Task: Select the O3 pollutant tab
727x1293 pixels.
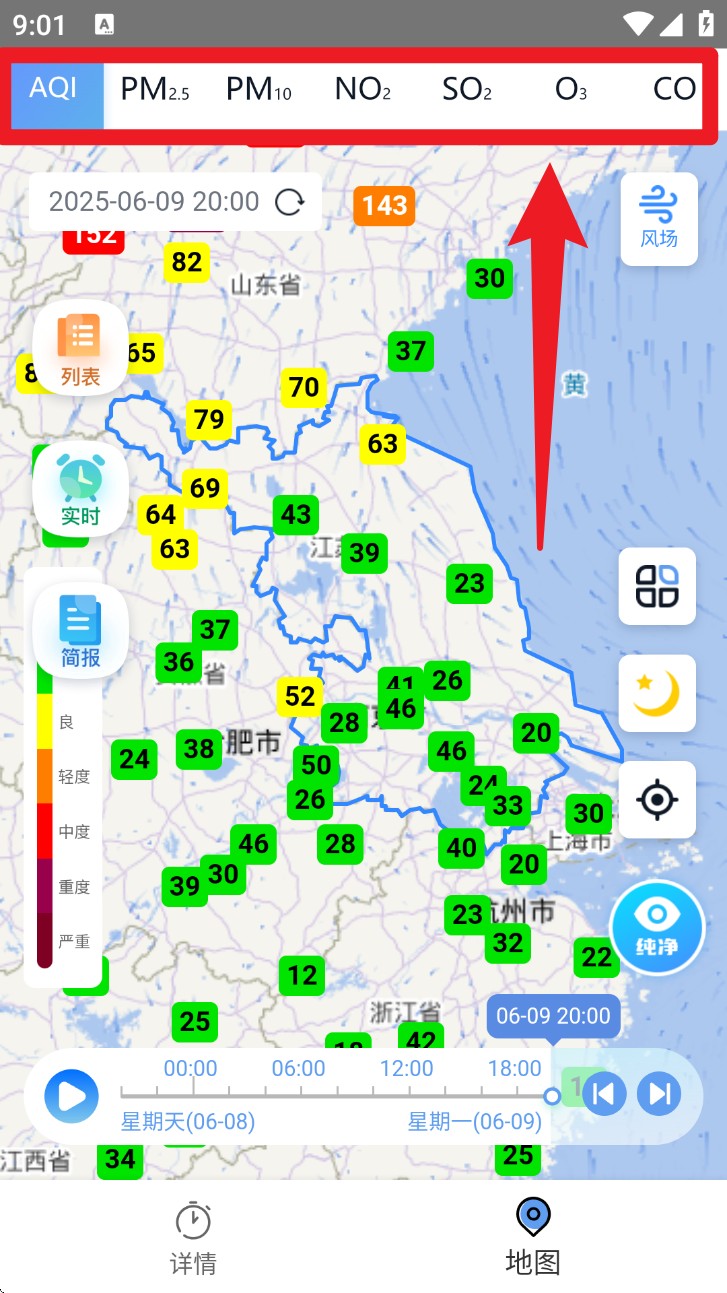Action: tap(570, 90)
